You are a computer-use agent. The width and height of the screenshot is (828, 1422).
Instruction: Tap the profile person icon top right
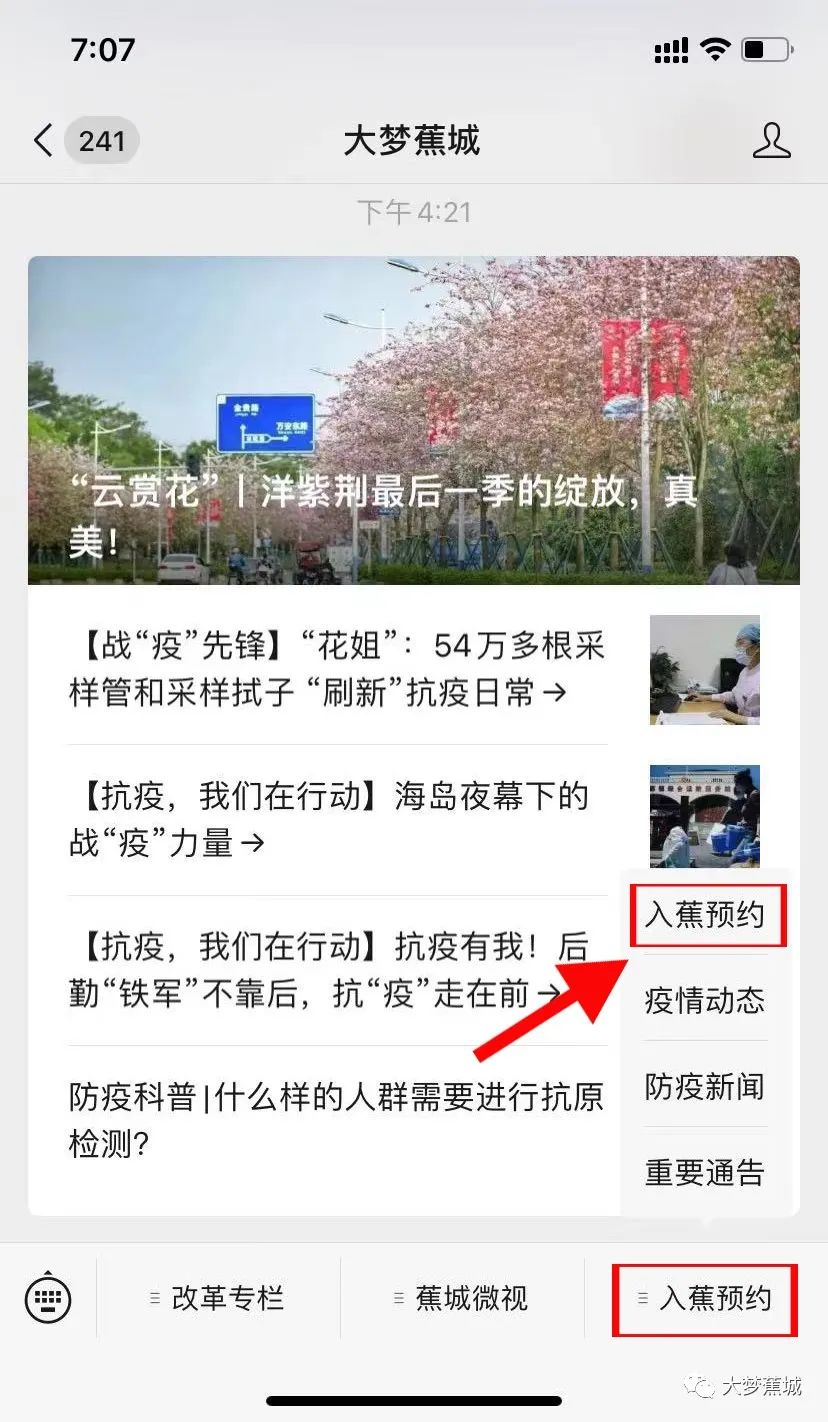[x=771, y=140]
